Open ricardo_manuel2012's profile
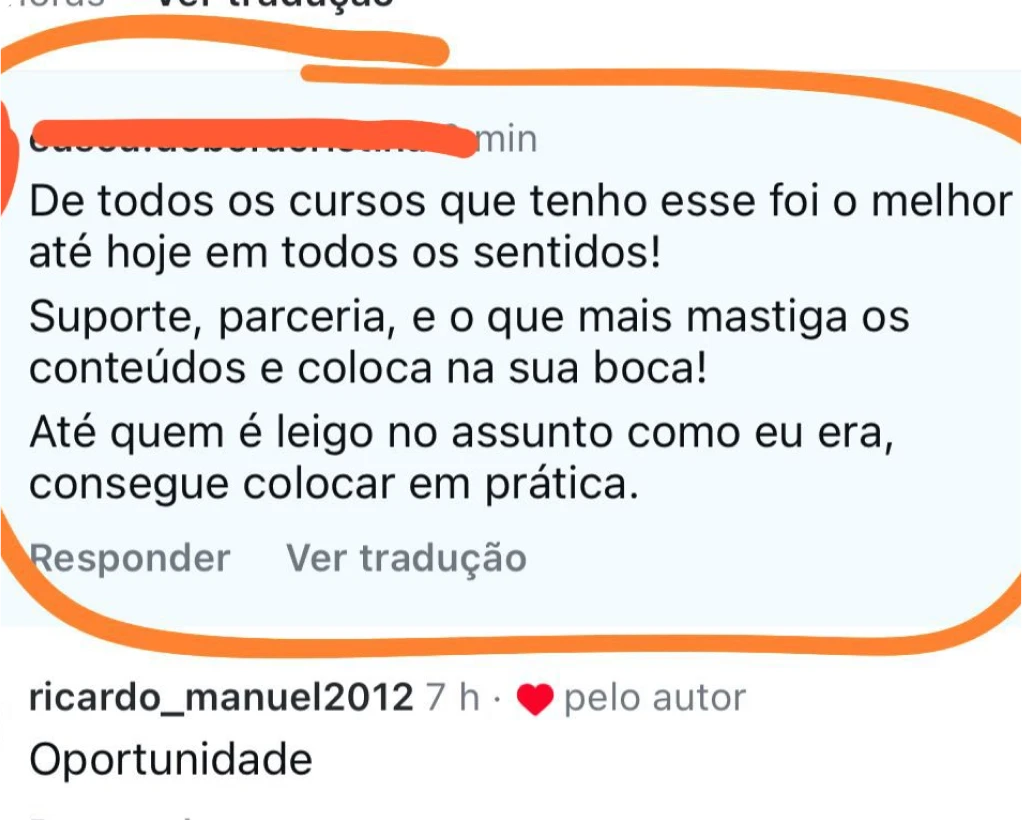This screenshot has width=1022, height=820. click(x=221, y=697)
